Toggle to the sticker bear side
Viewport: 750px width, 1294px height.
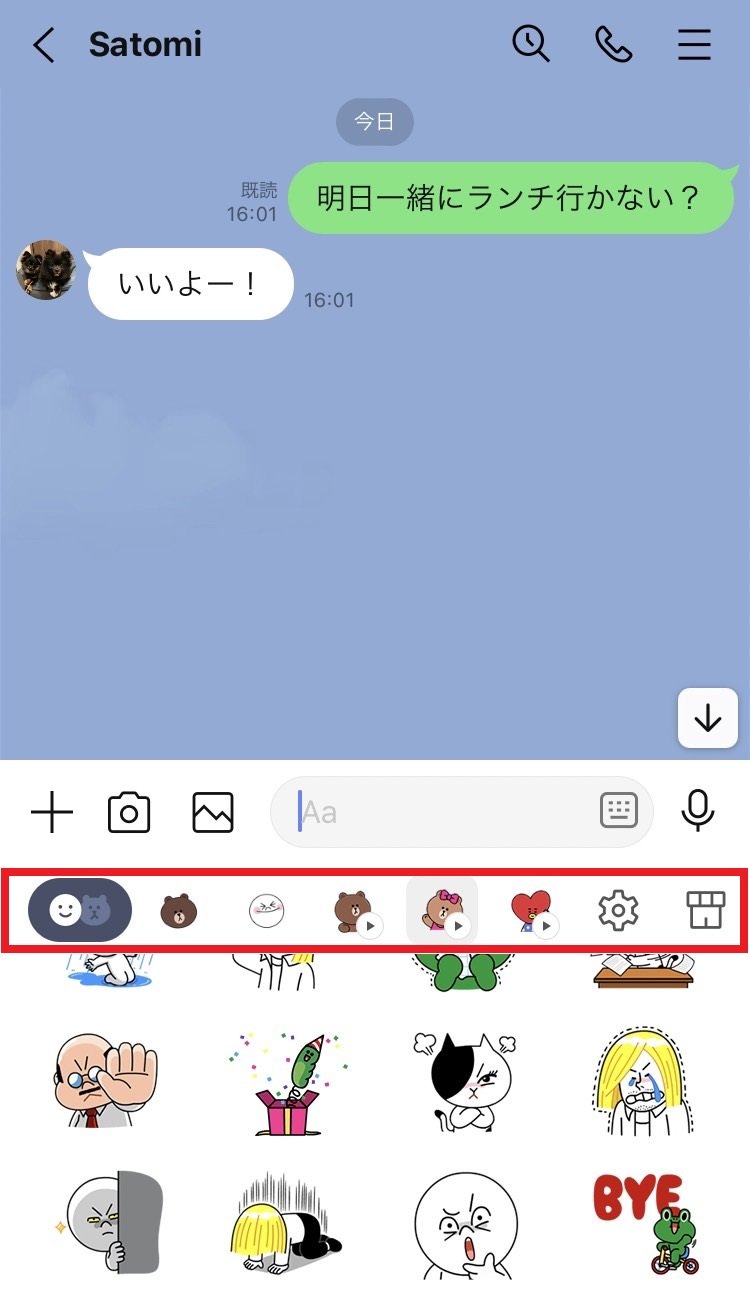97,910
